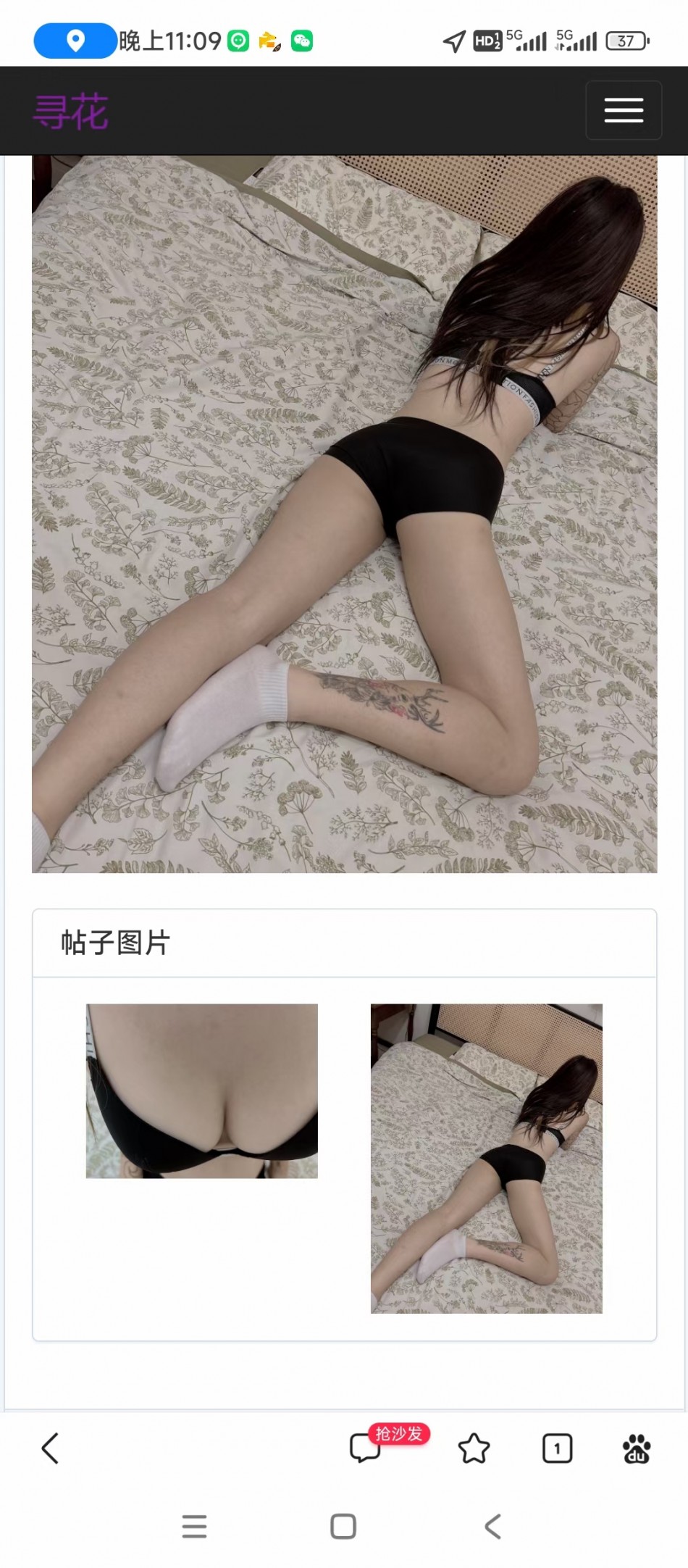Tap the system home button
This screenshot has height=1568, width=688.
(x=343, y=1526)
